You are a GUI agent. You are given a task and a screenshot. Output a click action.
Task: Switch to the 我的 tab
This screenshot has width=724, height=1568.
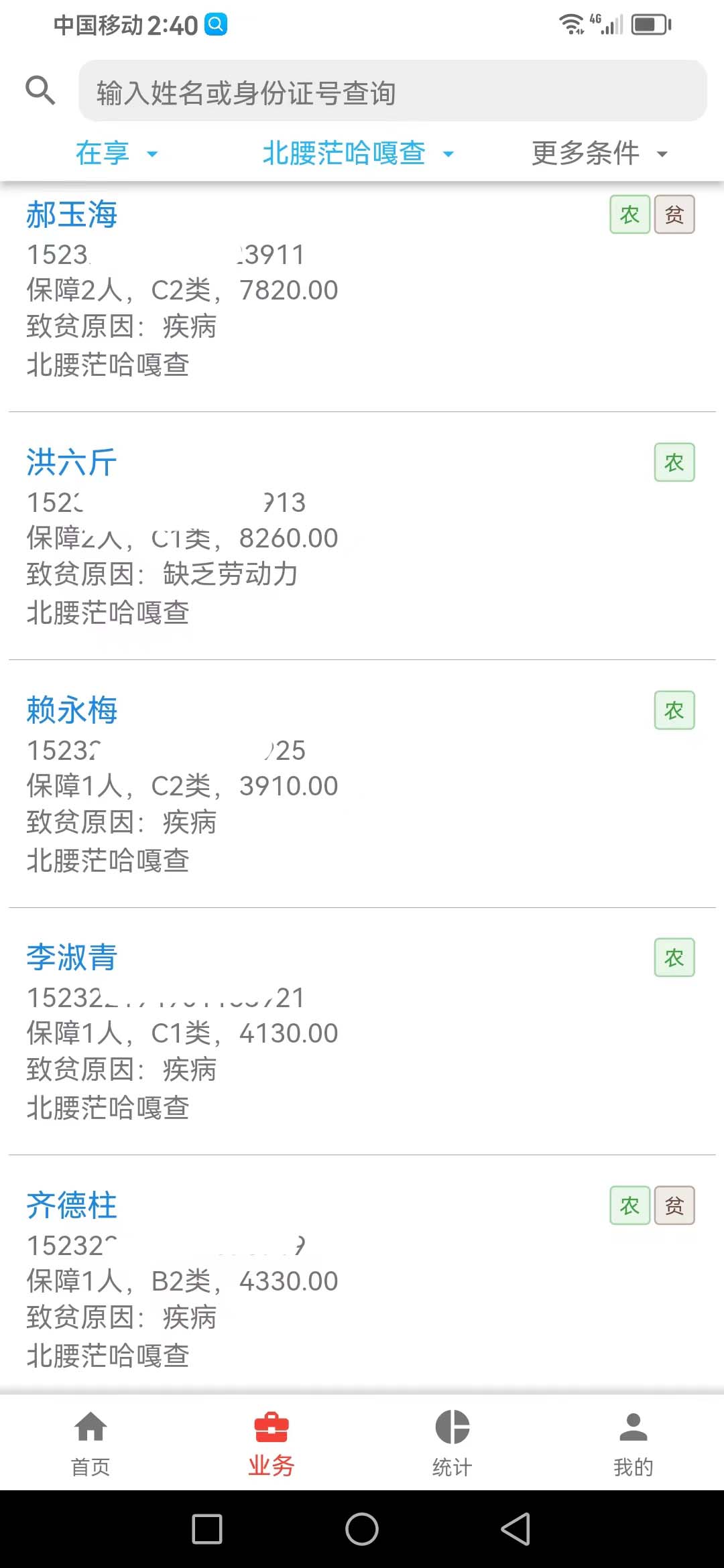[x=633, y=1443]
